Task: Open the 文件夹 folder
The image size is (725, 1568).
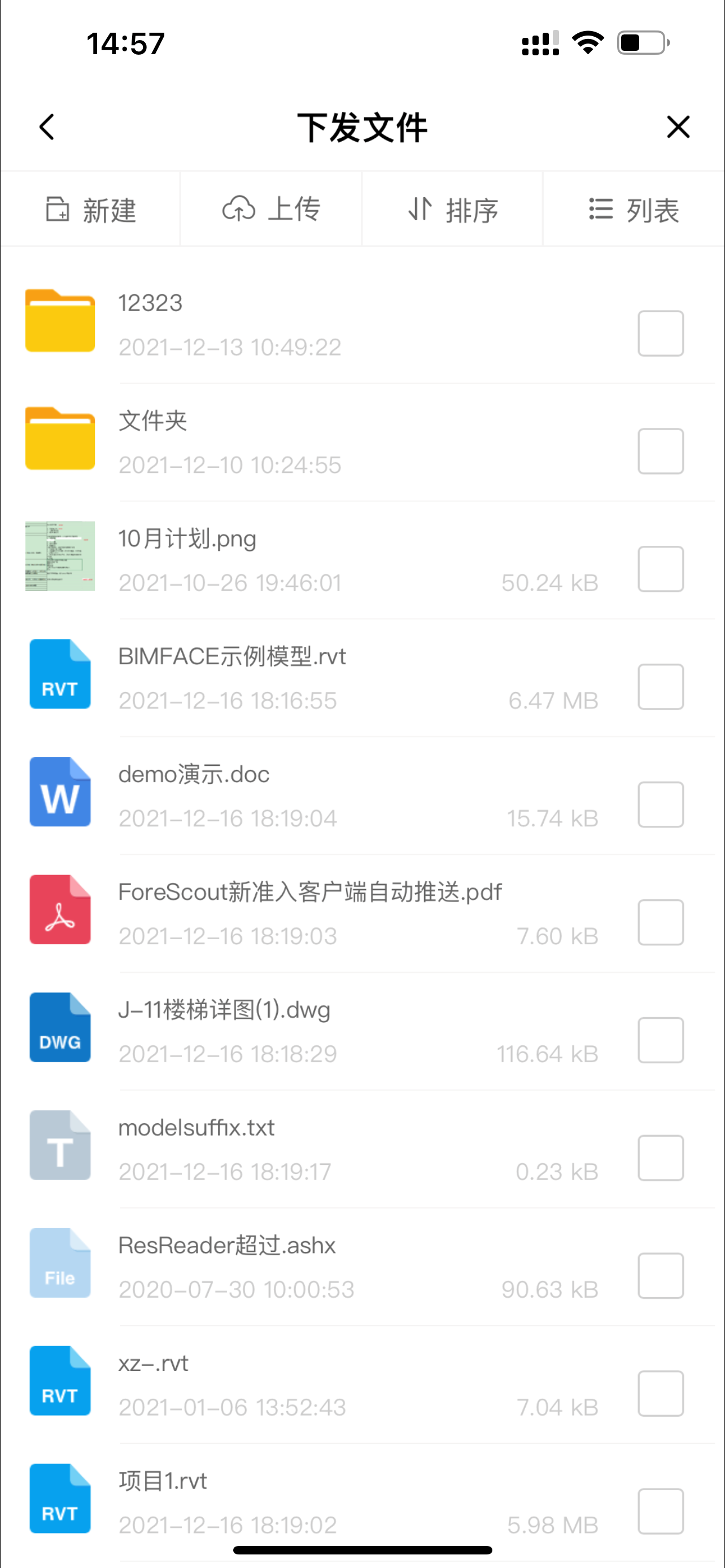Action: pyautogui.click(x=154, y=421)
